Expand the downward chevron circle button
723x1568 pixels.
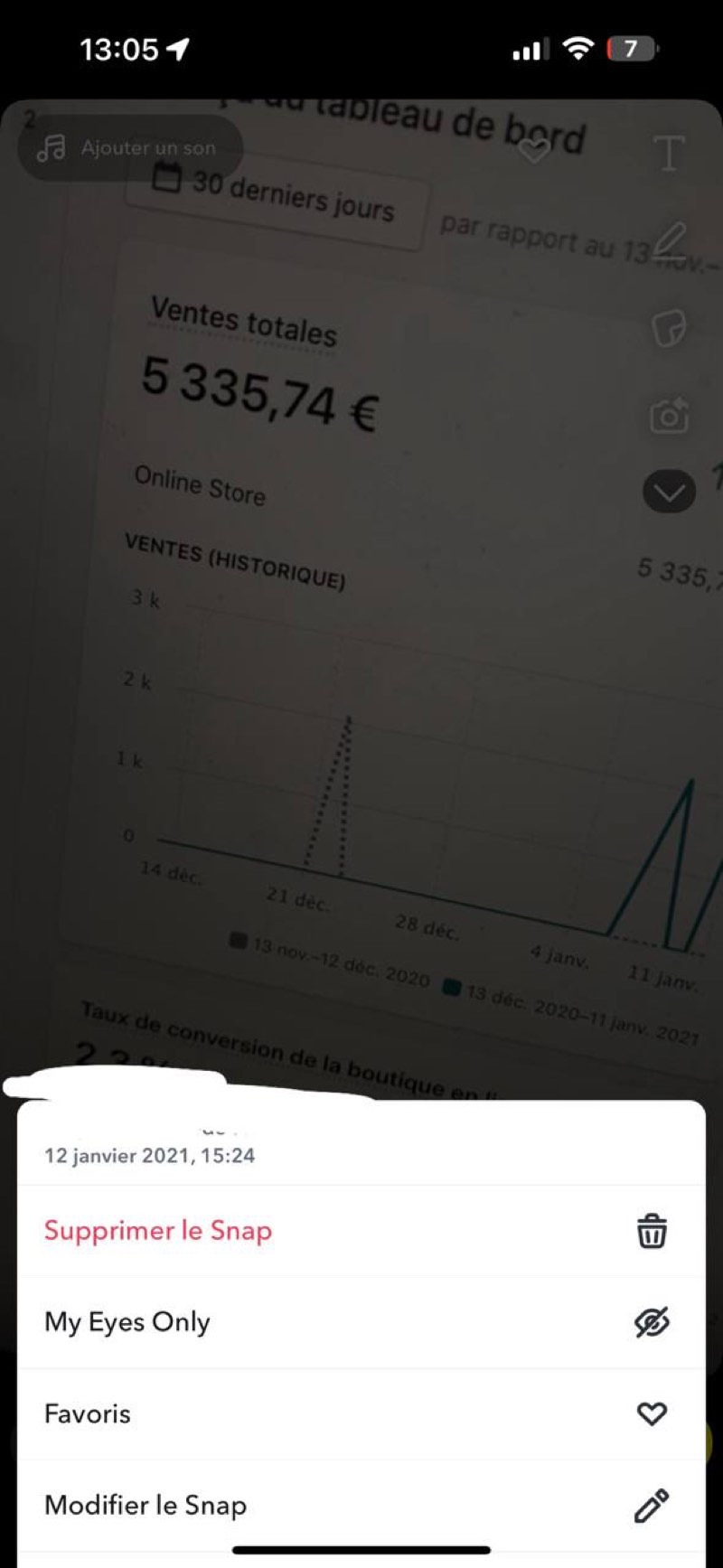coord(669,492)
